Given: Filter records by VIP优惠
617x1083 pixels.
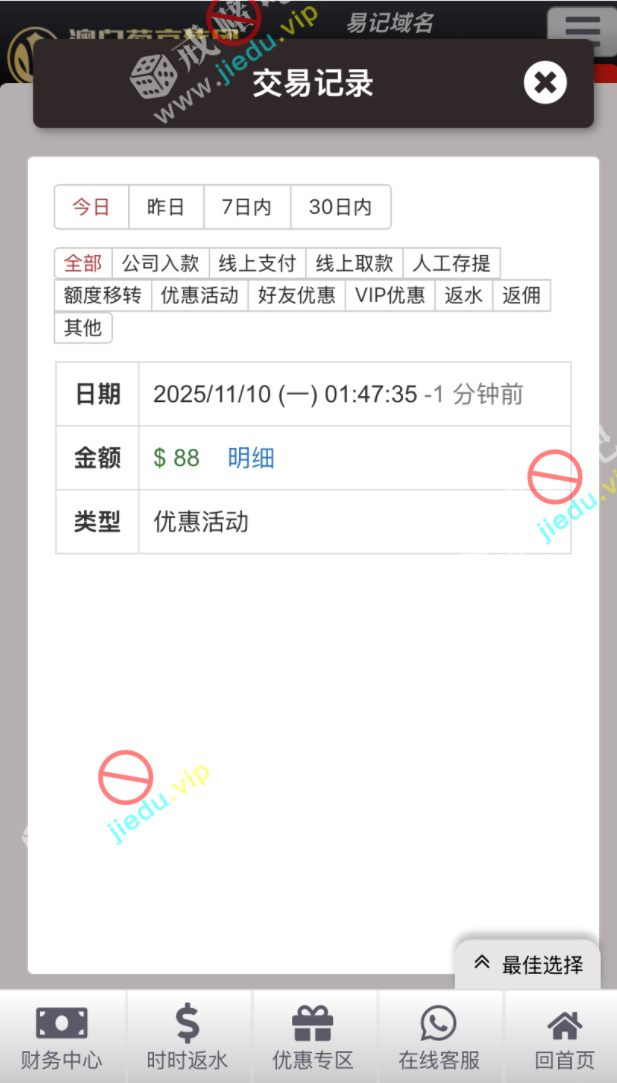Looking at the screenshot, I should click(390, 296).
